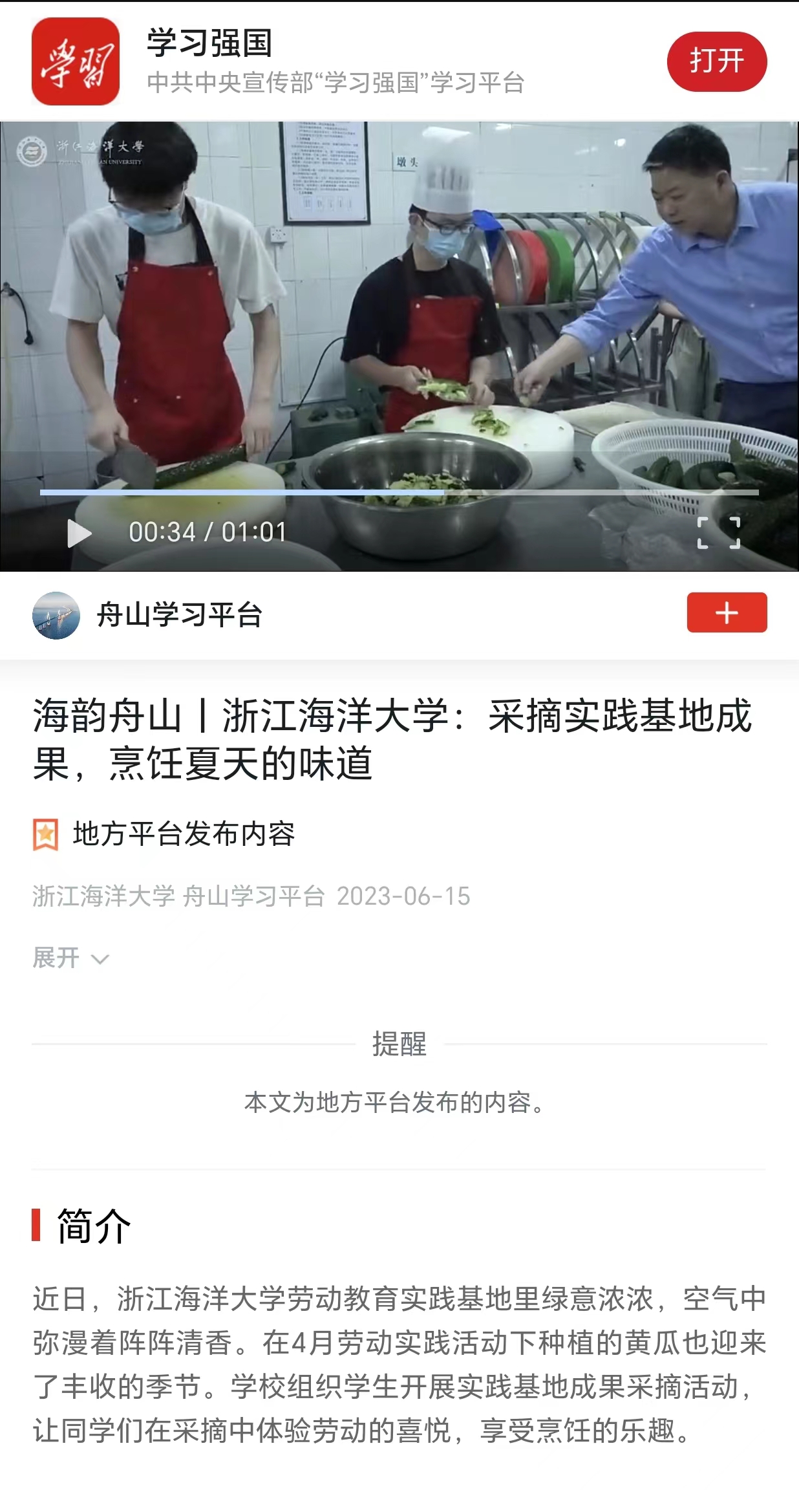The height and width of the screenshot is (1512, 799).
Task: Expand the article details with 展开
Action: (x=70, y=958)
